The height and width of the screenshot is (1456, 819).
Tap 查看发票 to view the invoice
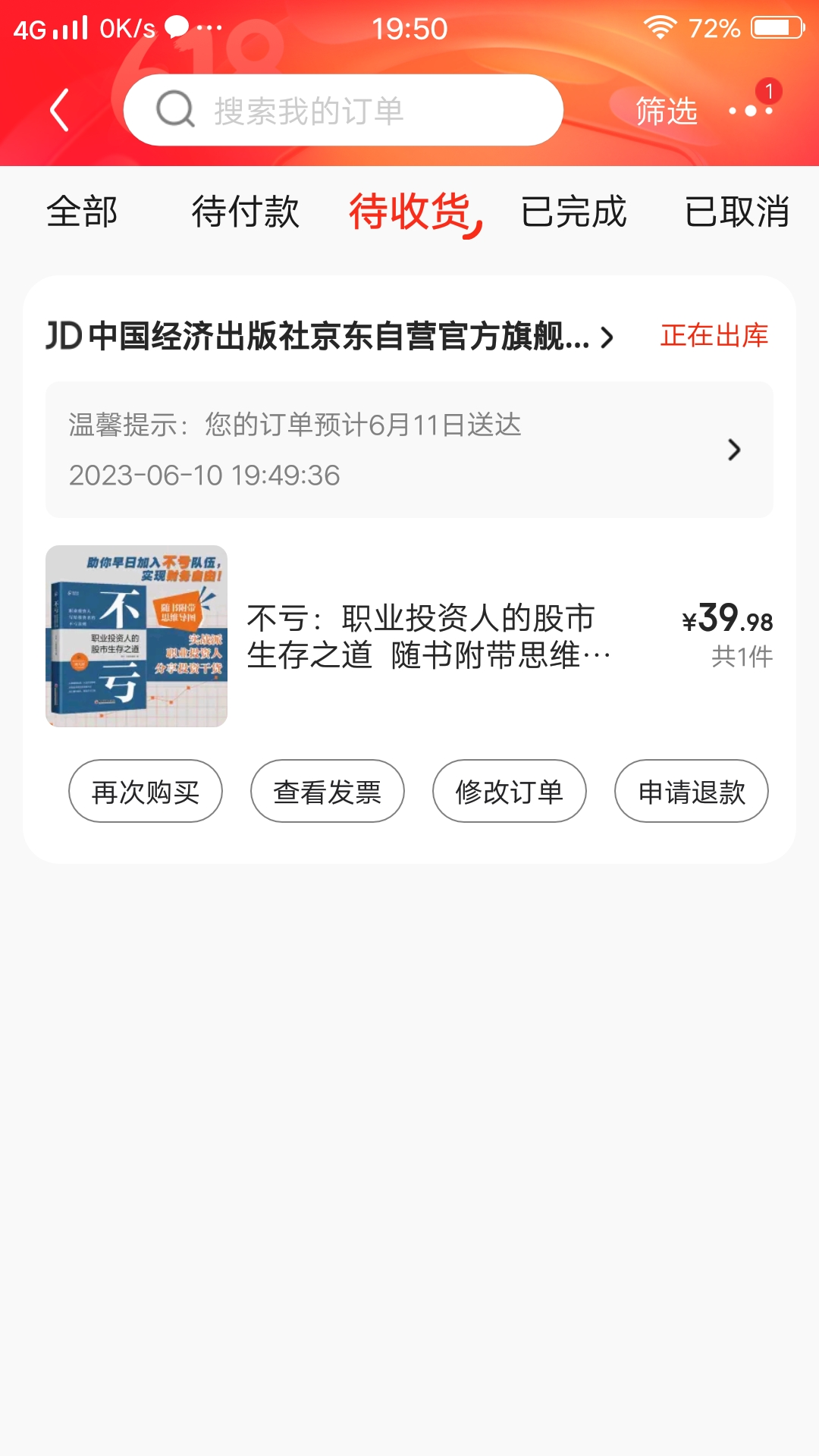(328, 792)
